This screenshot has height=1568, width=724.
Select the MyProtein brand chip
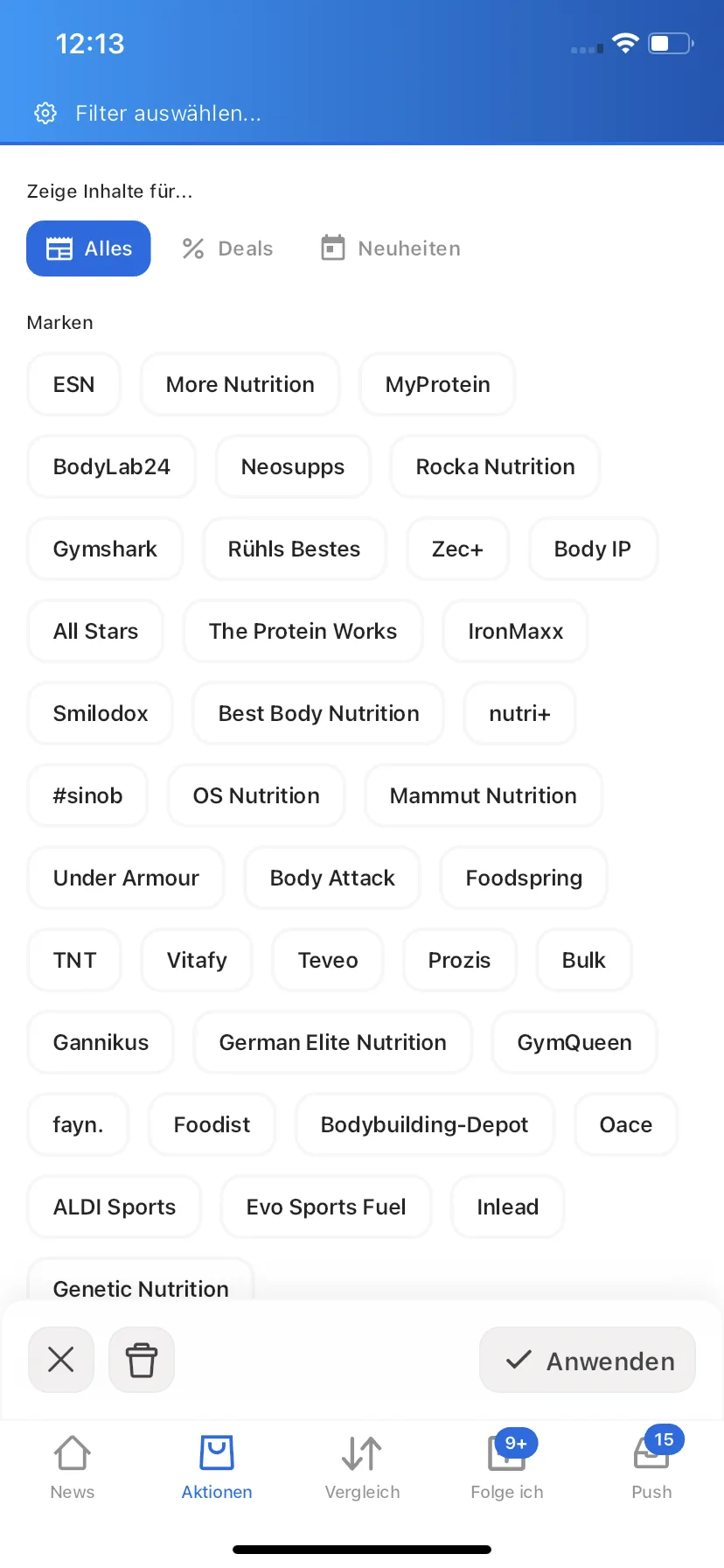437,384
